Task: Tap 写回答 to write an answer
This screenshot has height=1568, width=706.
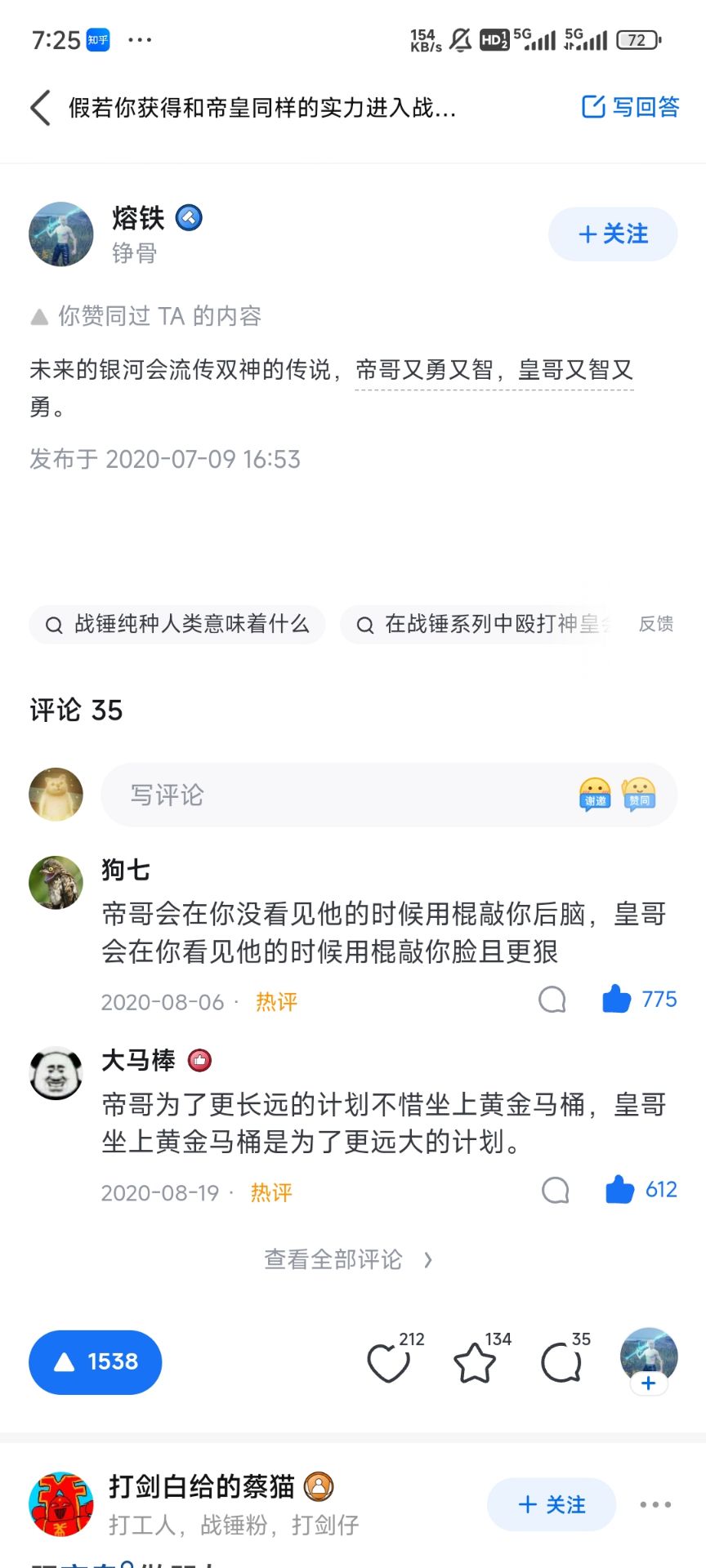Action: (x=630, y=107)
